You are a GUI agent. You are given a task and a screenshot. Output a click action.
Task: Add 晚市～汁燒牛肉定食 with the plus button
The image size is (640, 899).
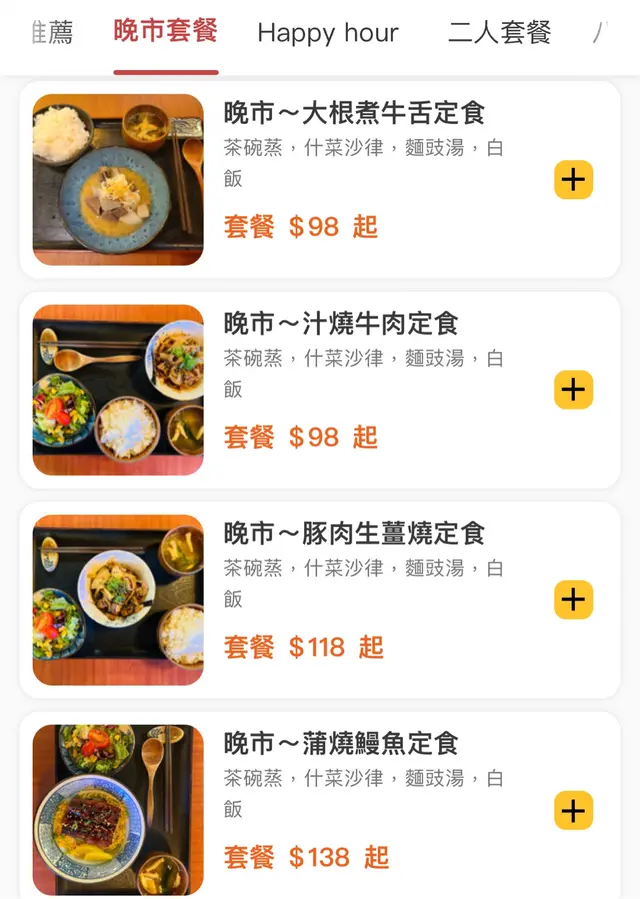[573, 390]
